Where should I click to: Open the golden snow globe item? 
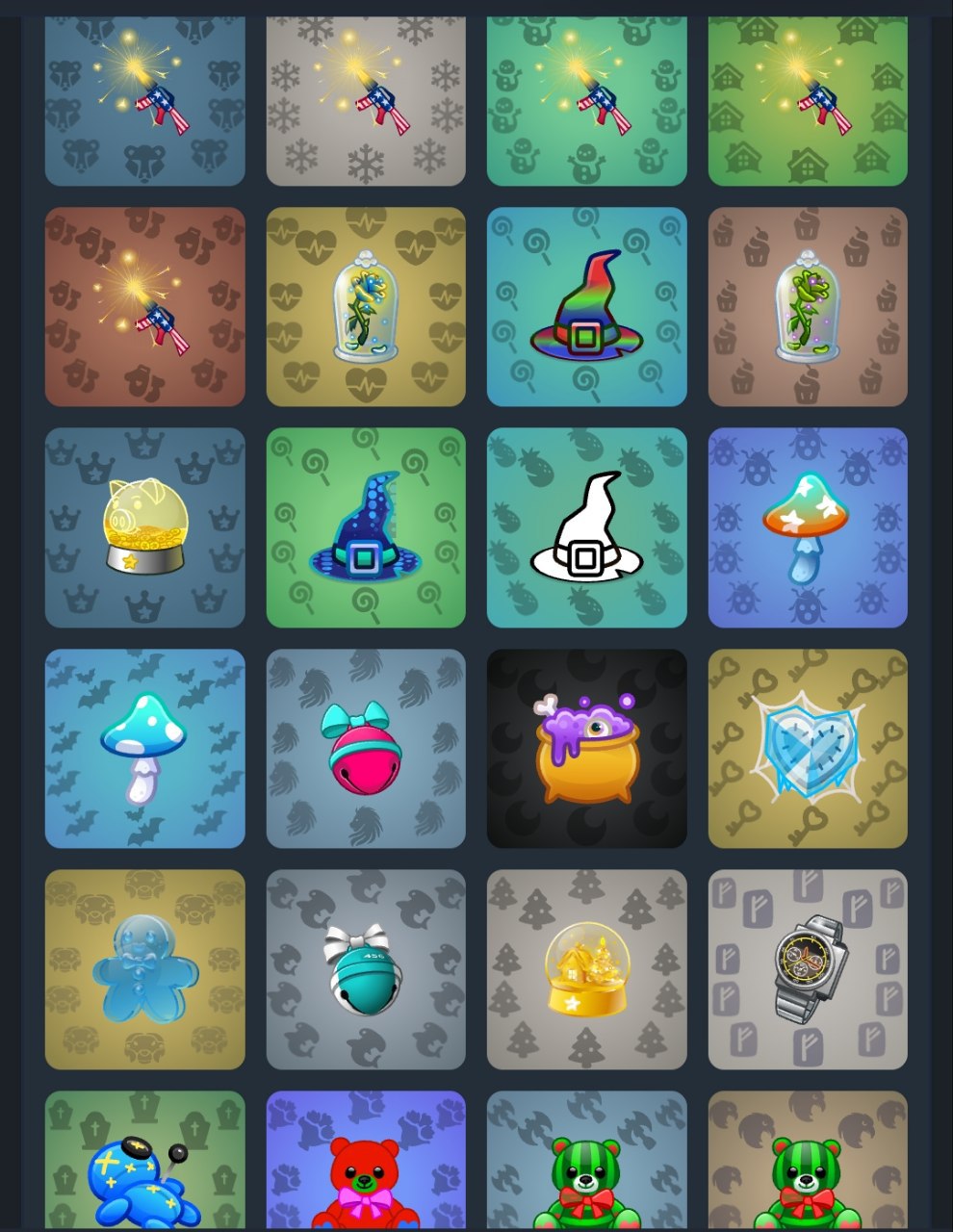pyautogui.click(x=586, y=969)
